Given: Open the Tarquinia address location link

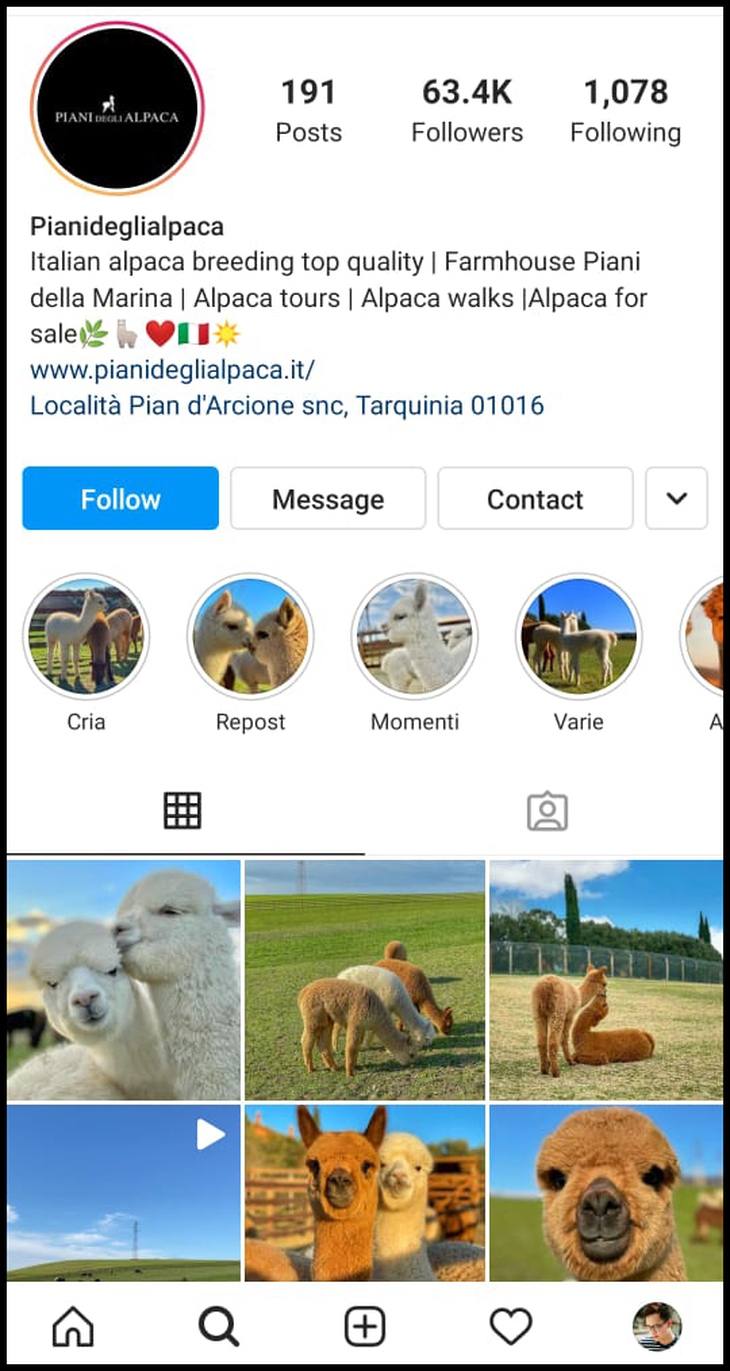Looking at the screenshot, I should [x=287, y=406].
